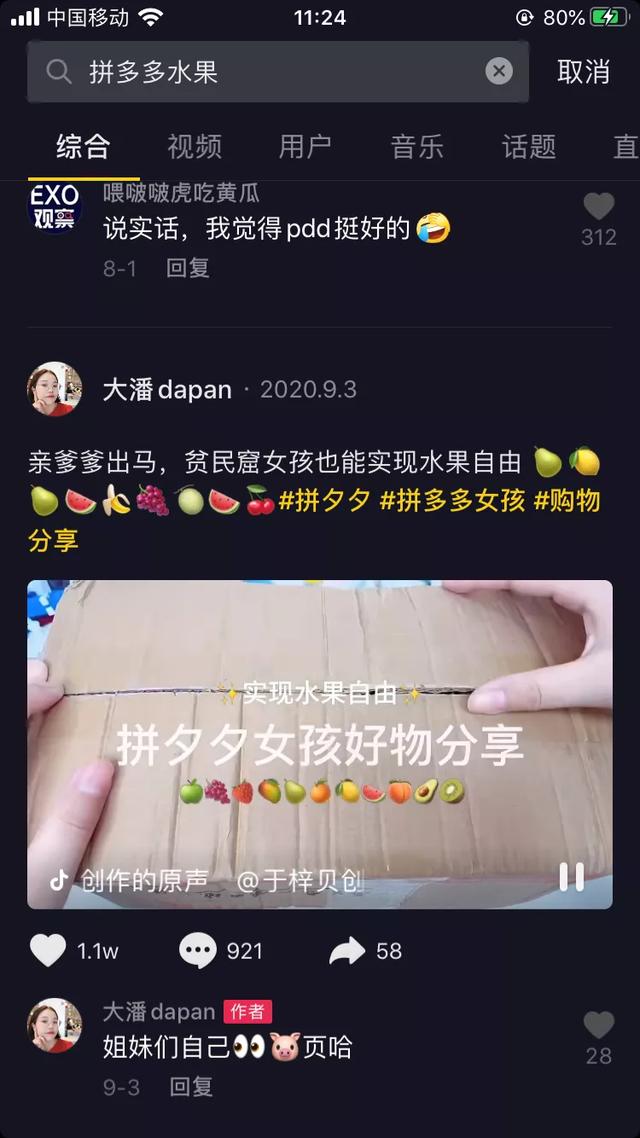Open the 拼夕夕女孩好物分享 video
Image resolution: width=640 pixels, height=1138 pixels.
point(319,744)
